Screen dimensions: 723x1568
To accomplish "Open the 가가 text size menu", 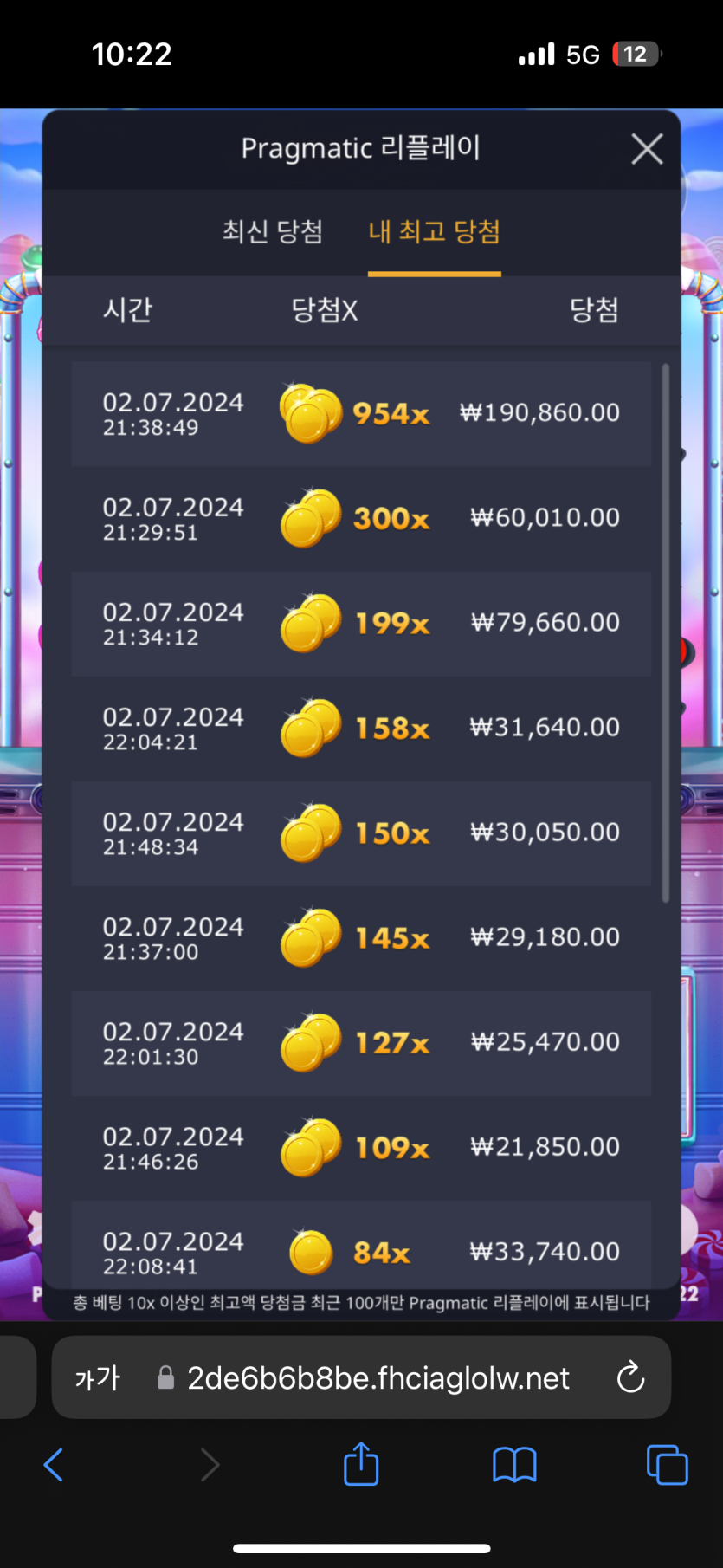I will pos(97,1377).
